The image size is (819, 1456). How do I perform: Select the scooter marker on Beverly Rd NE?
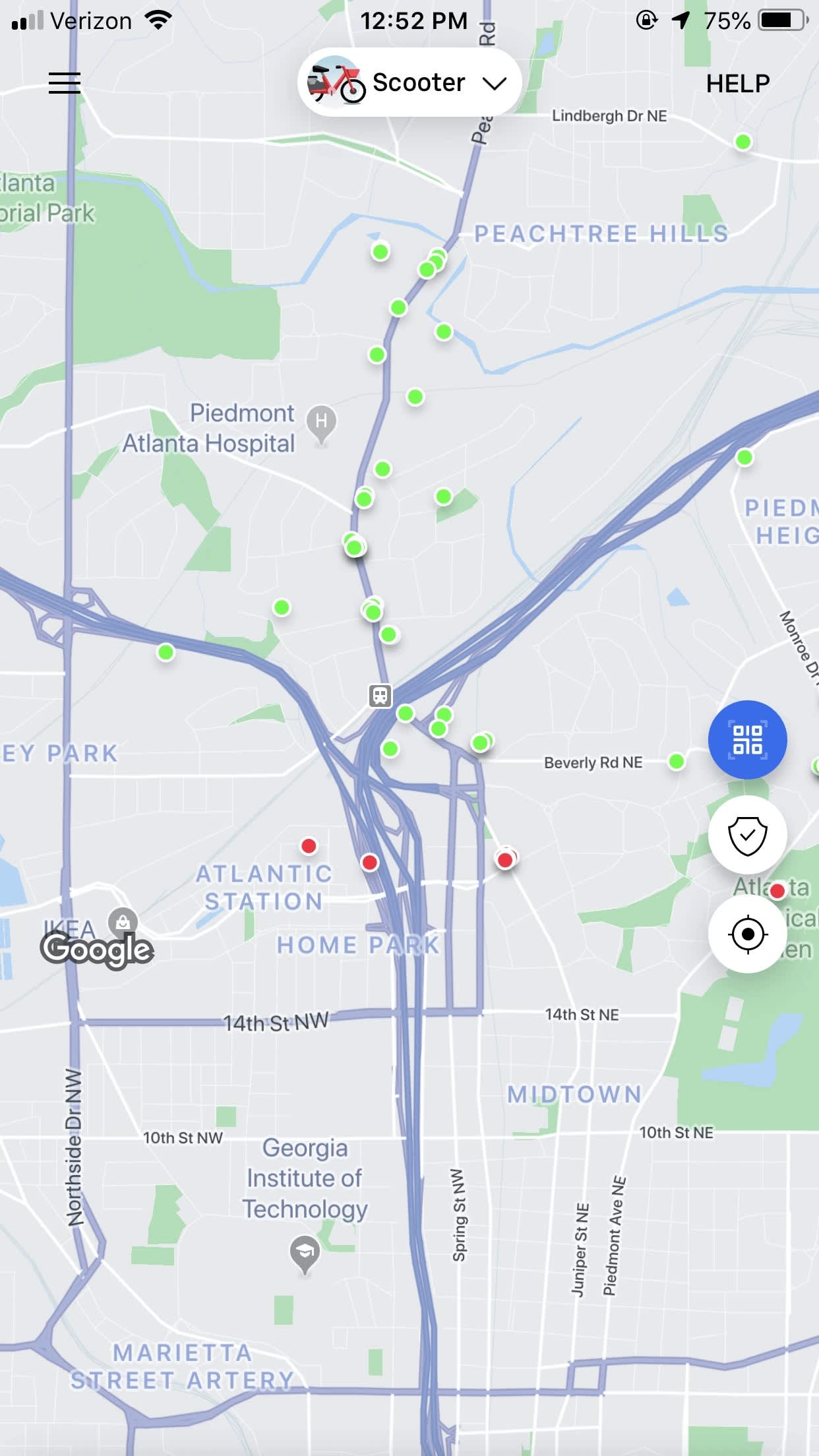click(x=677, y=762)
